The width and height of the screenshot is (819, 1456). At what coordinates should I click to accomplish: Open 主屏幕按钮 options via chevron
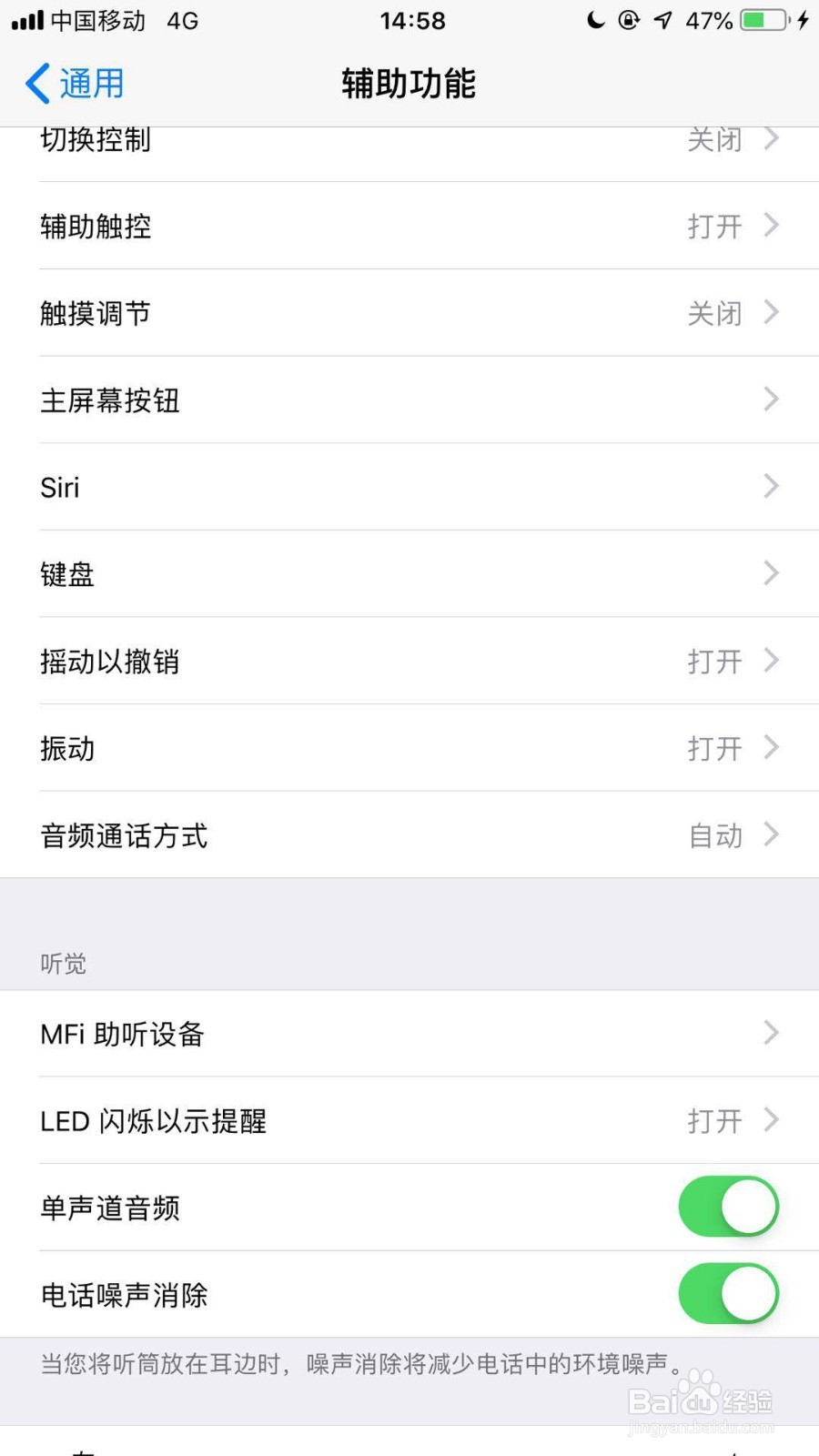(770, 399)
